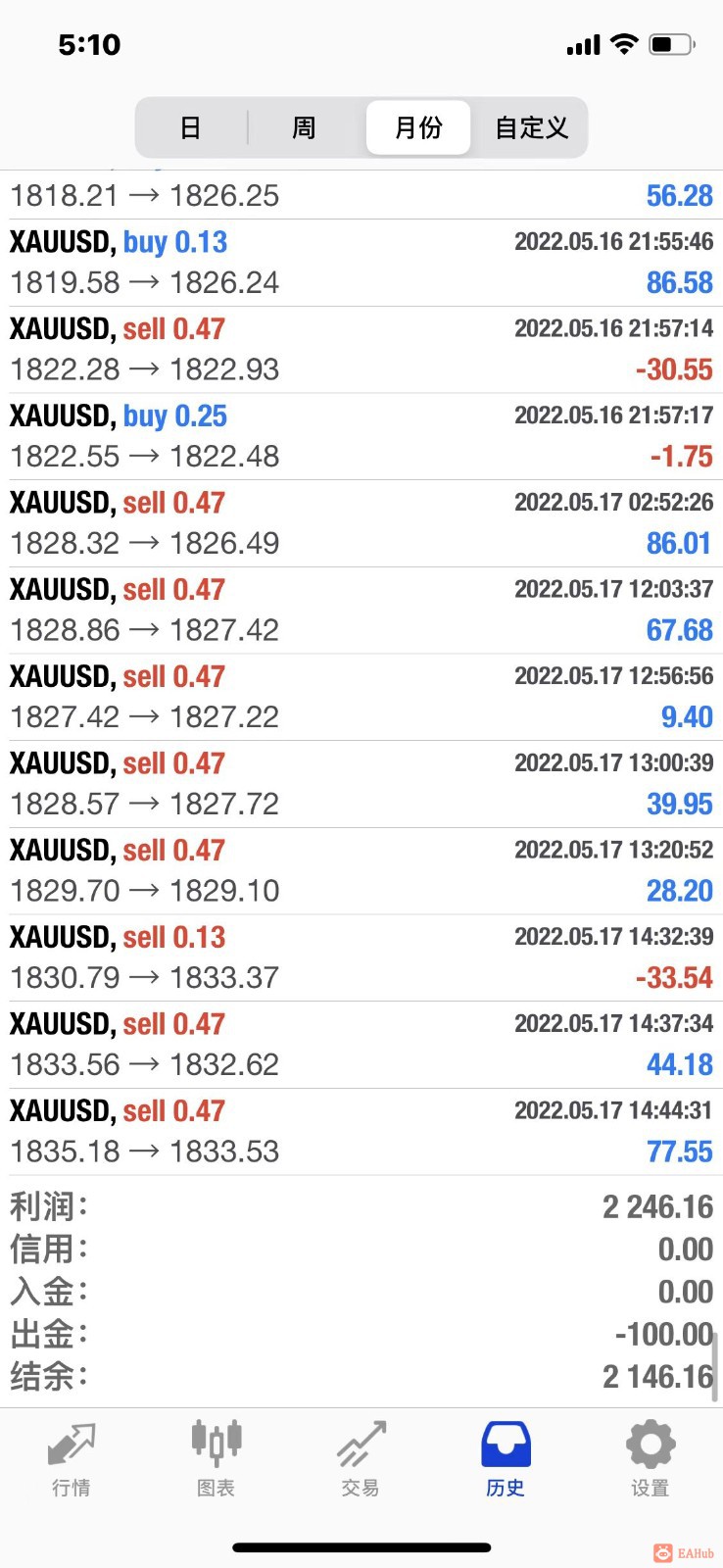Open the sell trade with 9.40 profit
The image size is (723, 1568).
pyautogui.click(x=361, y=697)
